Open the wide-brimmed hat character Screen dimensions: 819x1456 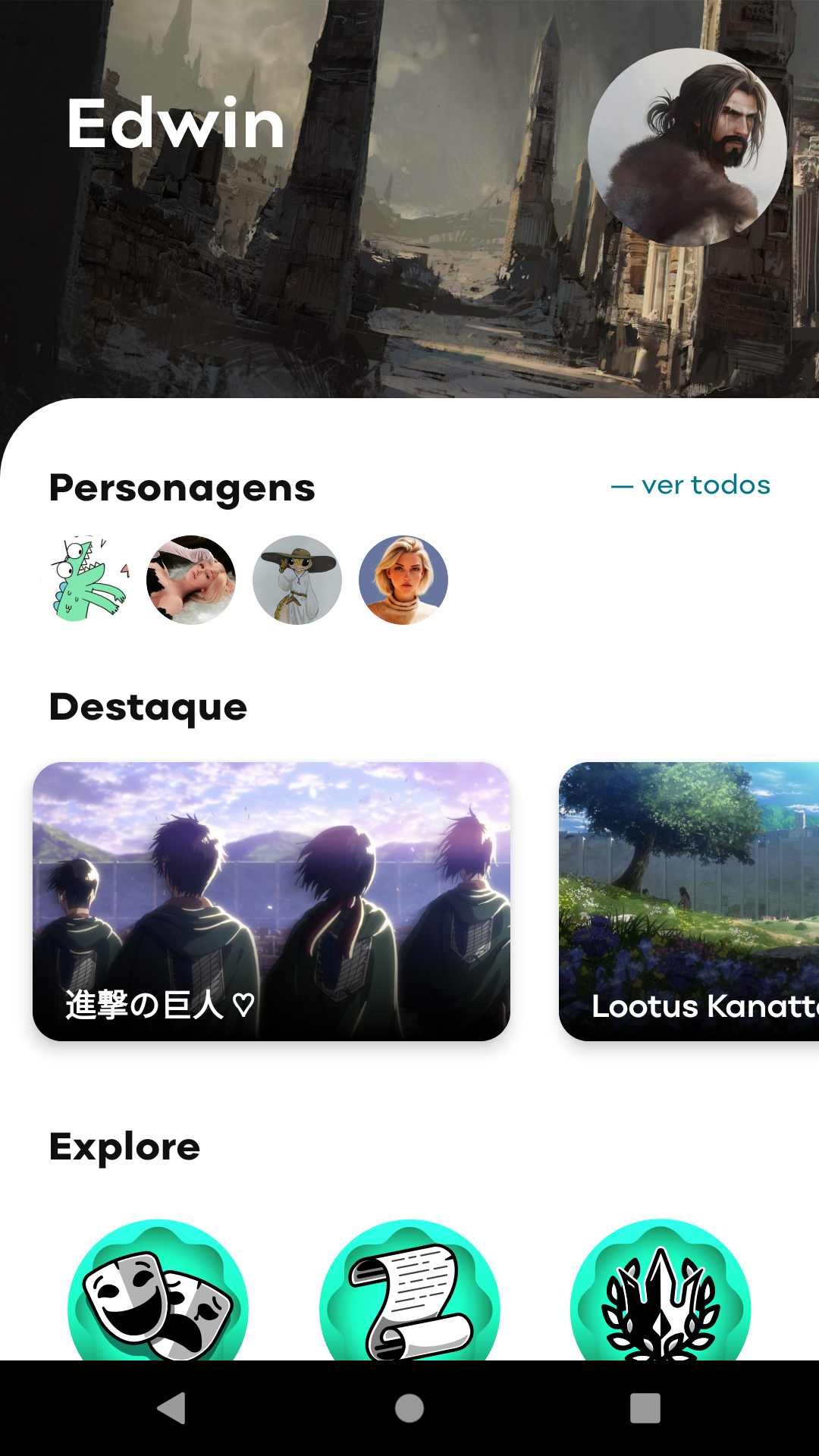tap(297, 580)
